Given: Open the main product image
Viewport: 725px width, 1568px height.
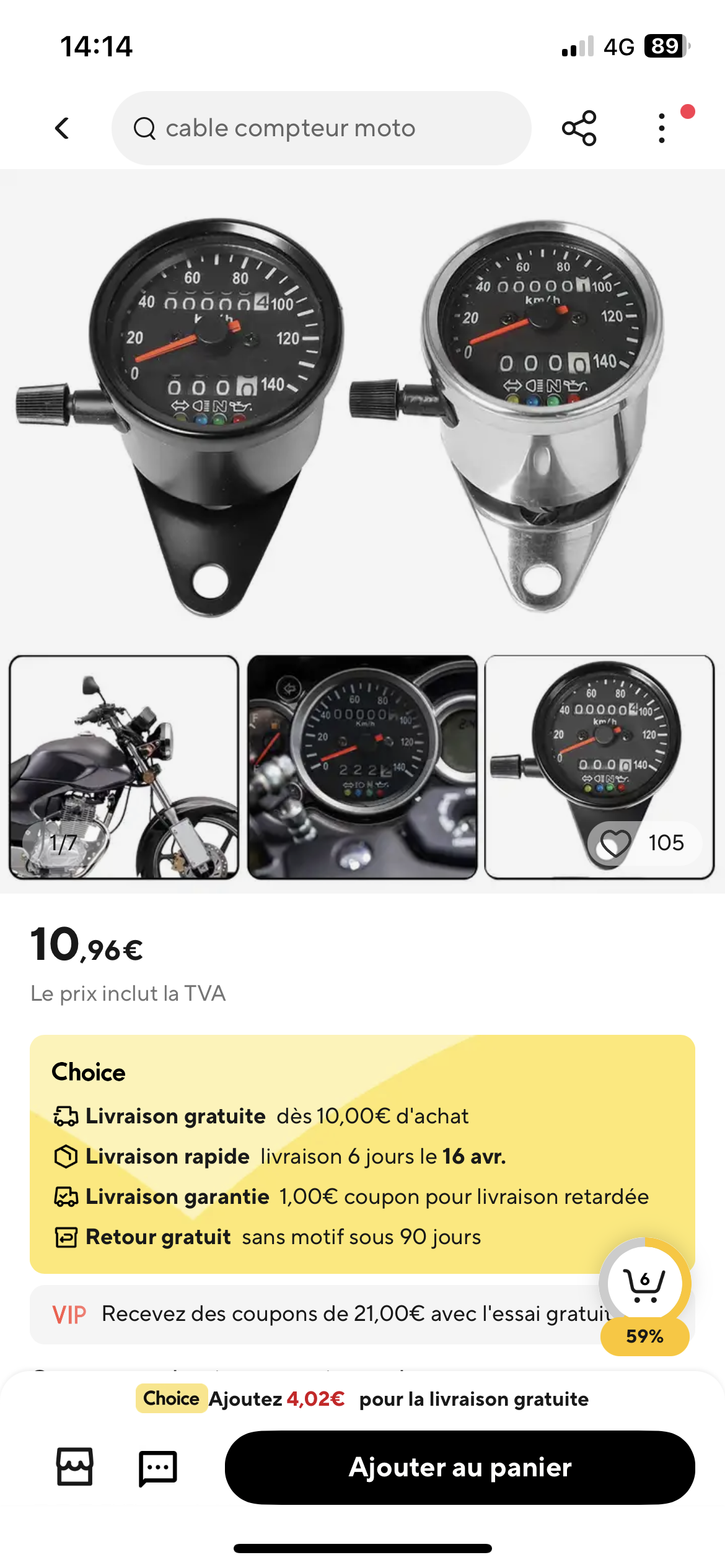Looking at the screenshot, I should point(362,409).
